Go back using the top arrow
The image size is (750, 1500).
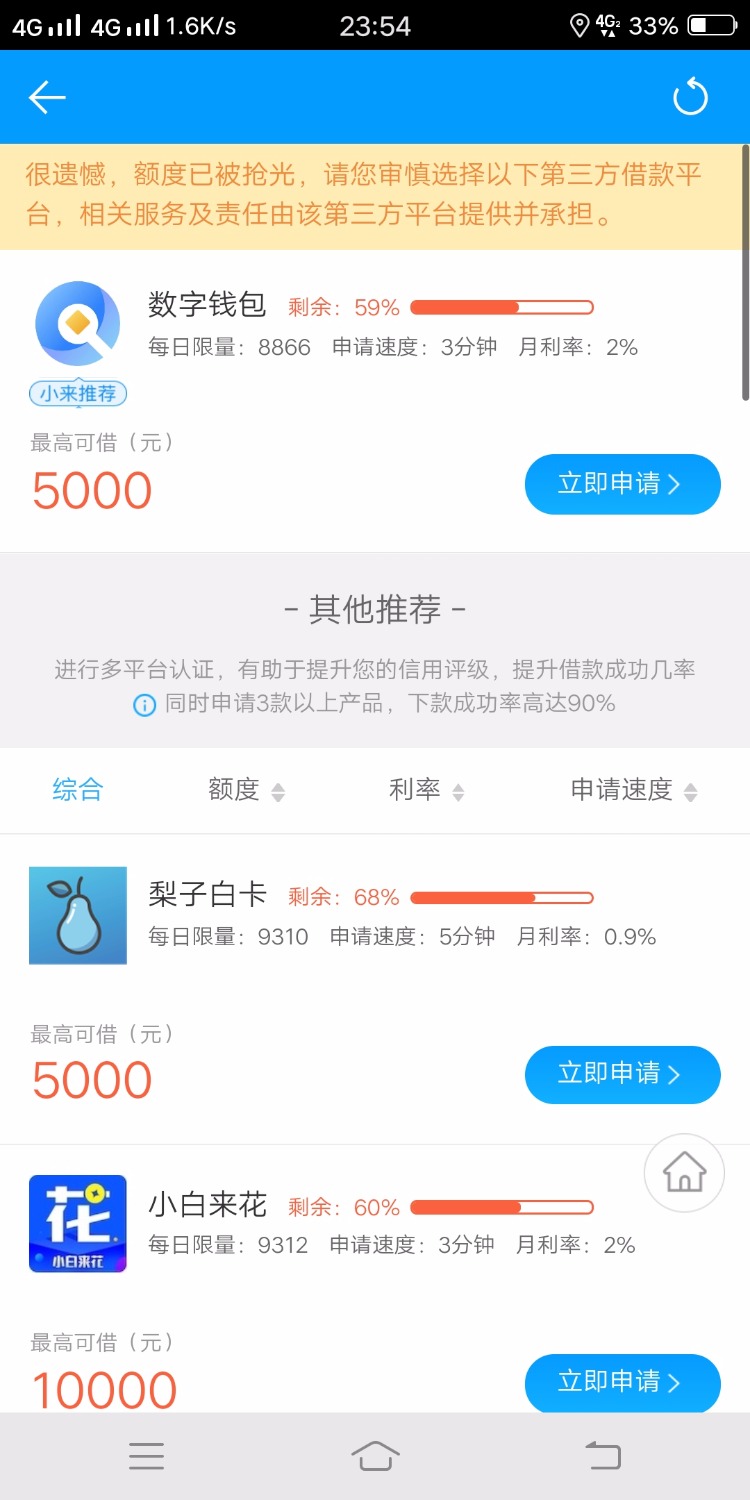click(x=47, y=97)
